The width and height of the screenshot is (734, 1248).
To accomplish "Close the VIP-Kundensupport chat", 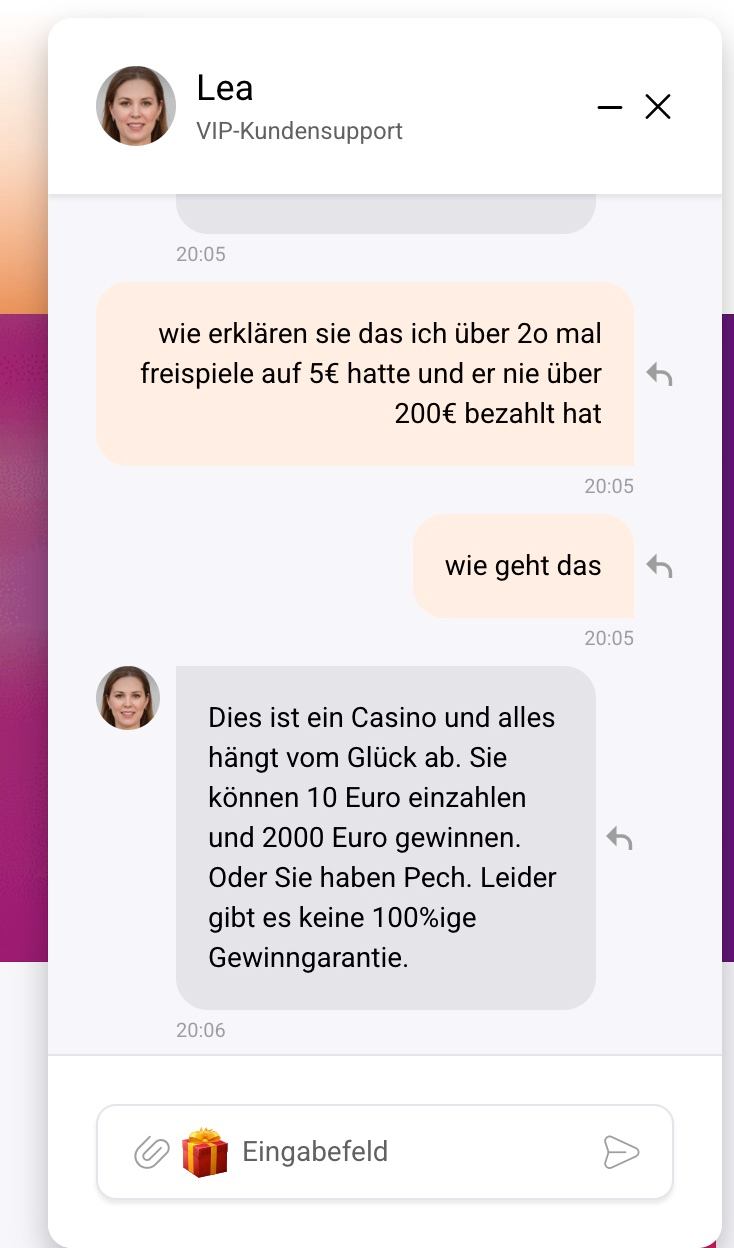I will pos(657,107).
